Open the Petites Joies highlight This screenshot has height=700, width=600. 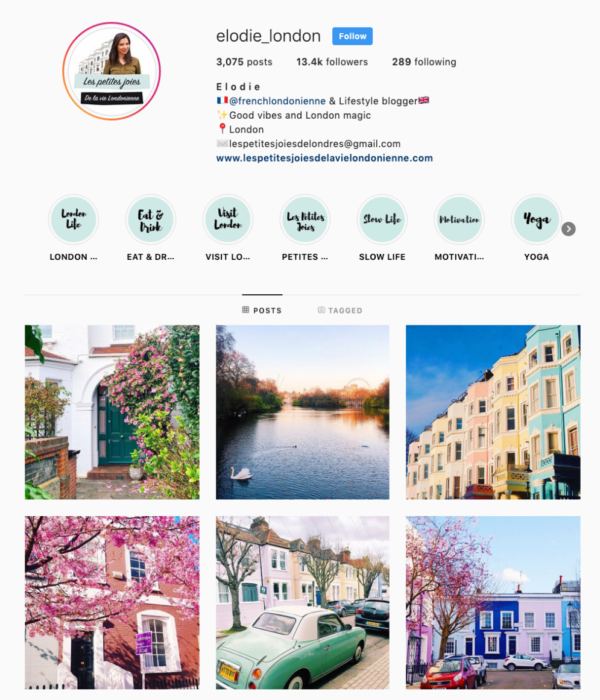(x=305, y=220)
